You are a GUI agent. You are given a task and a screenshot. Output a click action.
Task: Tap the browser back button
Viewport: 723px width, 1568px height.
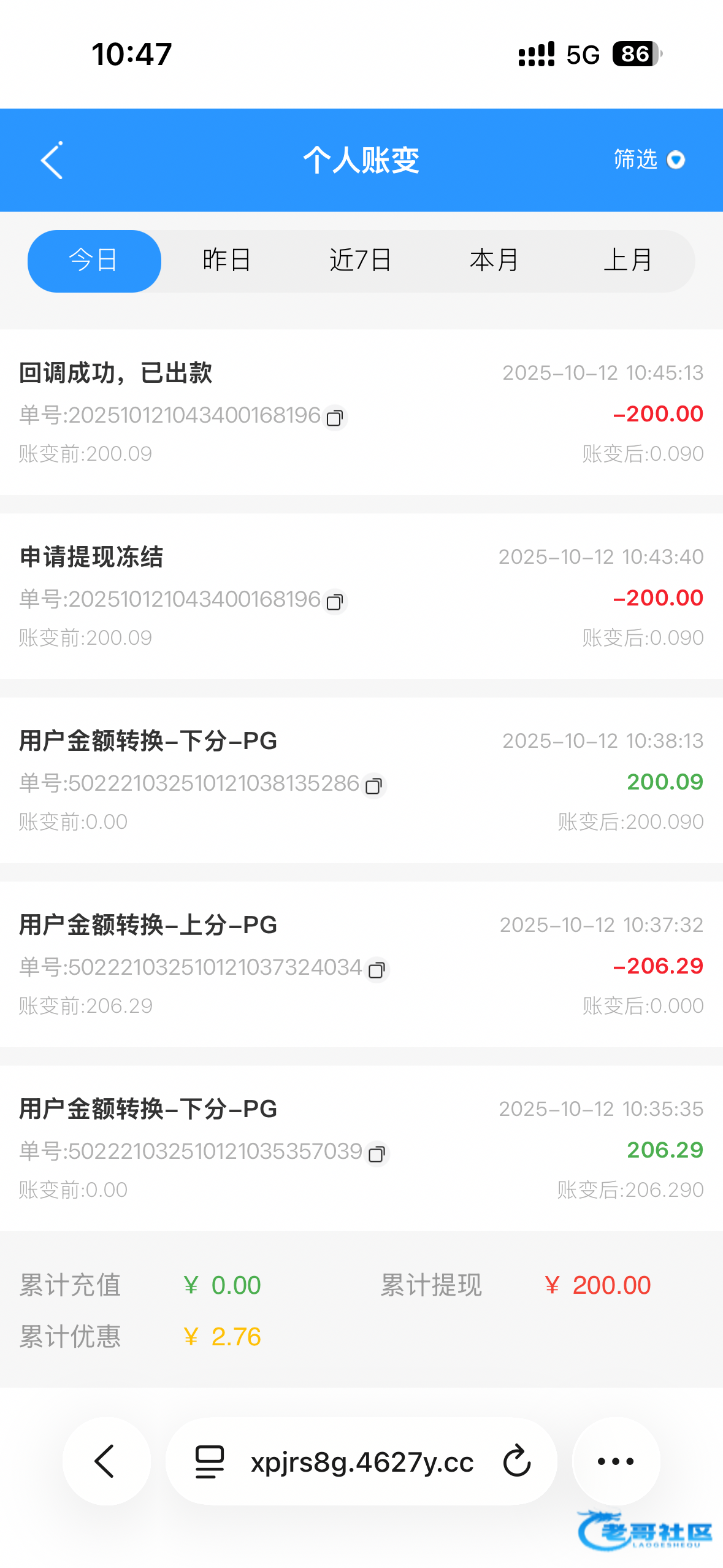(x=106, y=1461)
